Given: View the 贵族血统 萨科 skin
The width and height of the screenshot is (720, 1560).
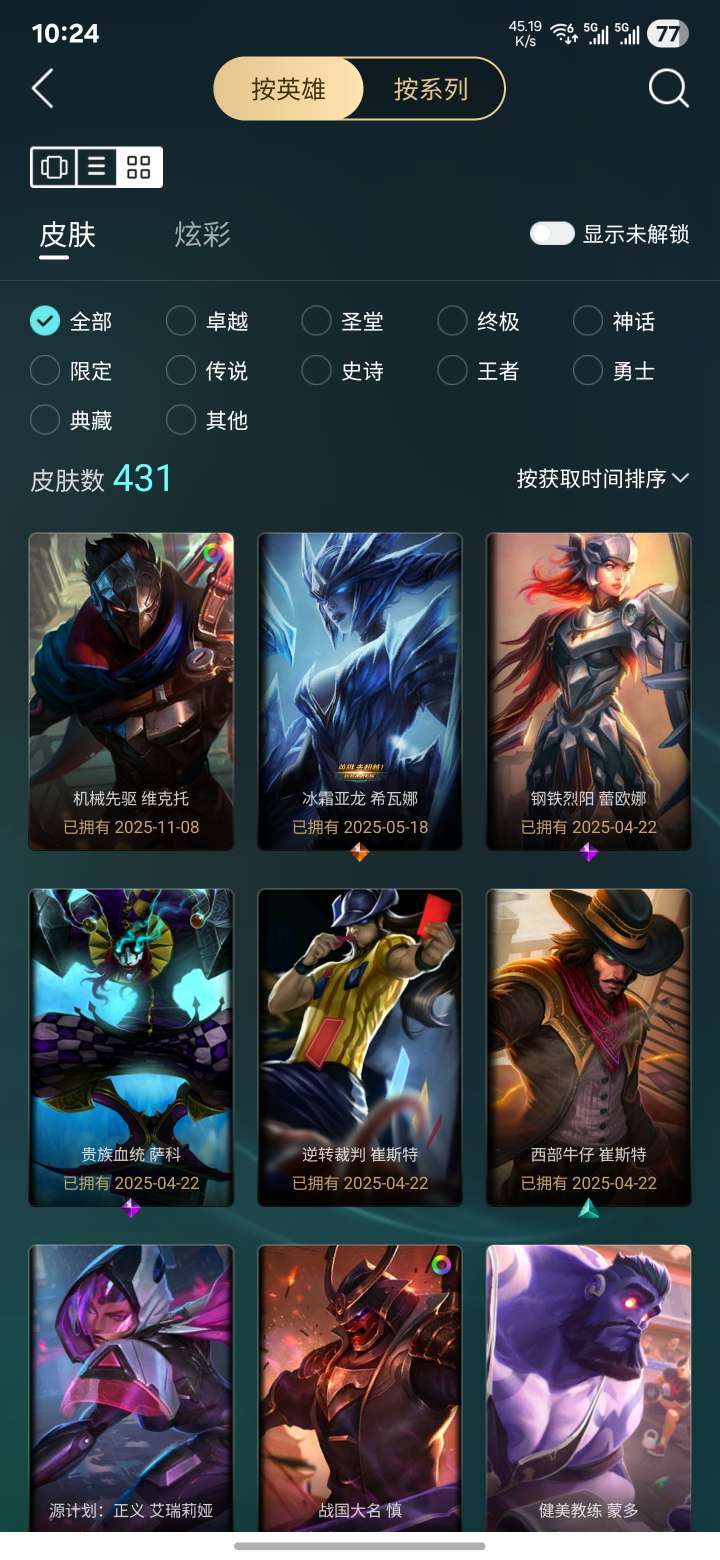Looking at the screenshot, I should click(131, 1046).
